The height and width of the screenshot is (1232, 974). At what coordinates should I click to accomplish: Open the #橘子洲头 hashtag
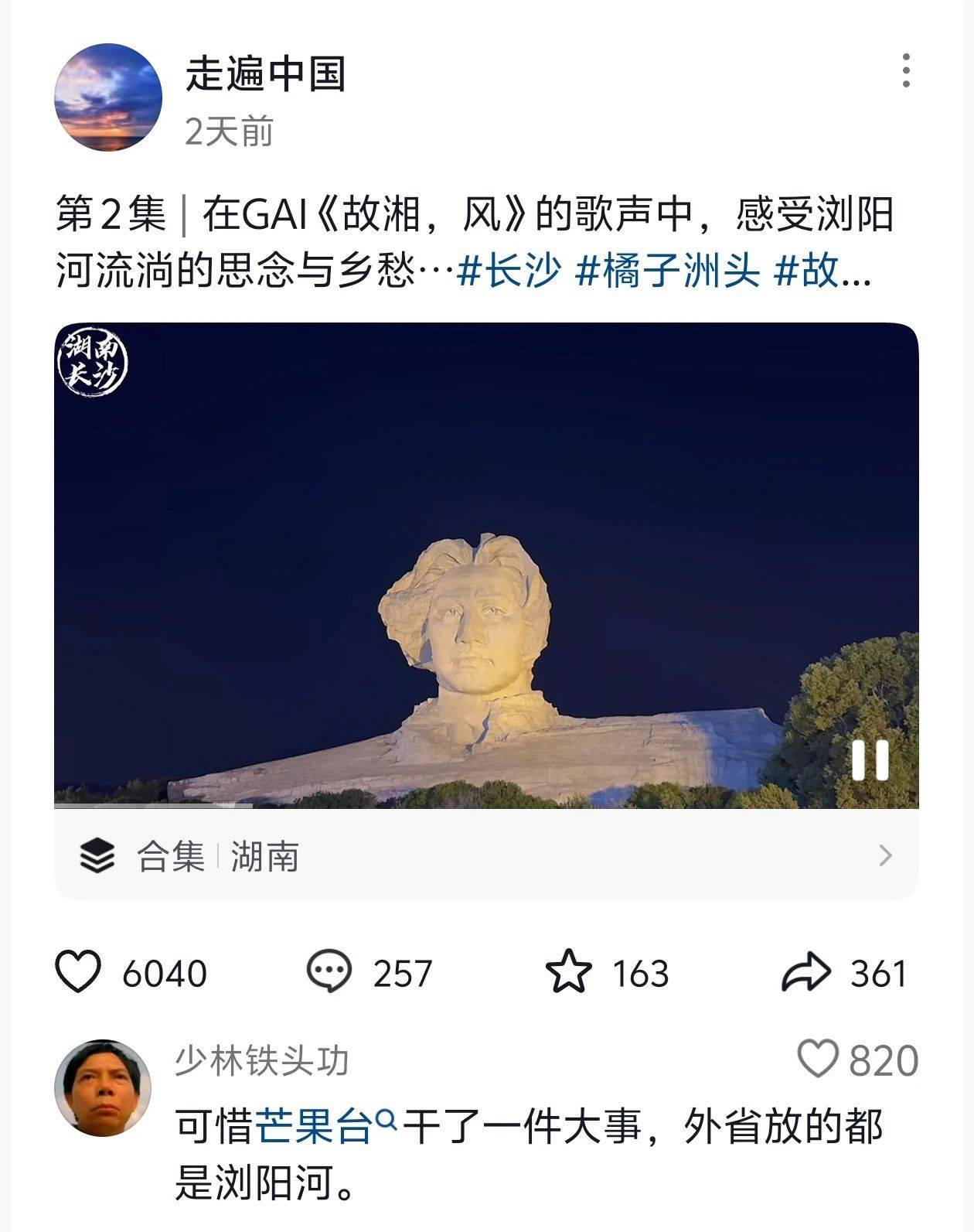pos(668,271)
